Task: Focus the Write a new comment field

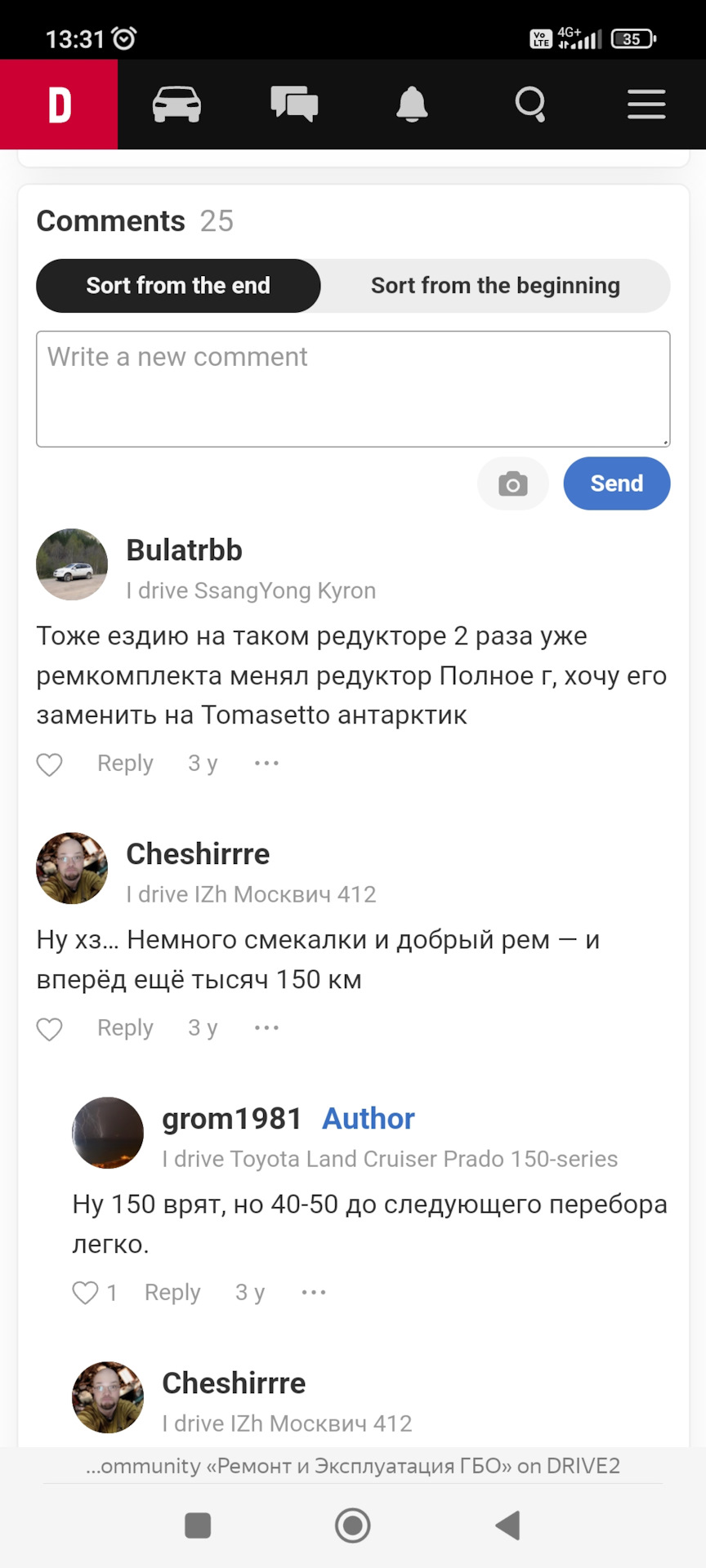Action: (x=353, y=389)
